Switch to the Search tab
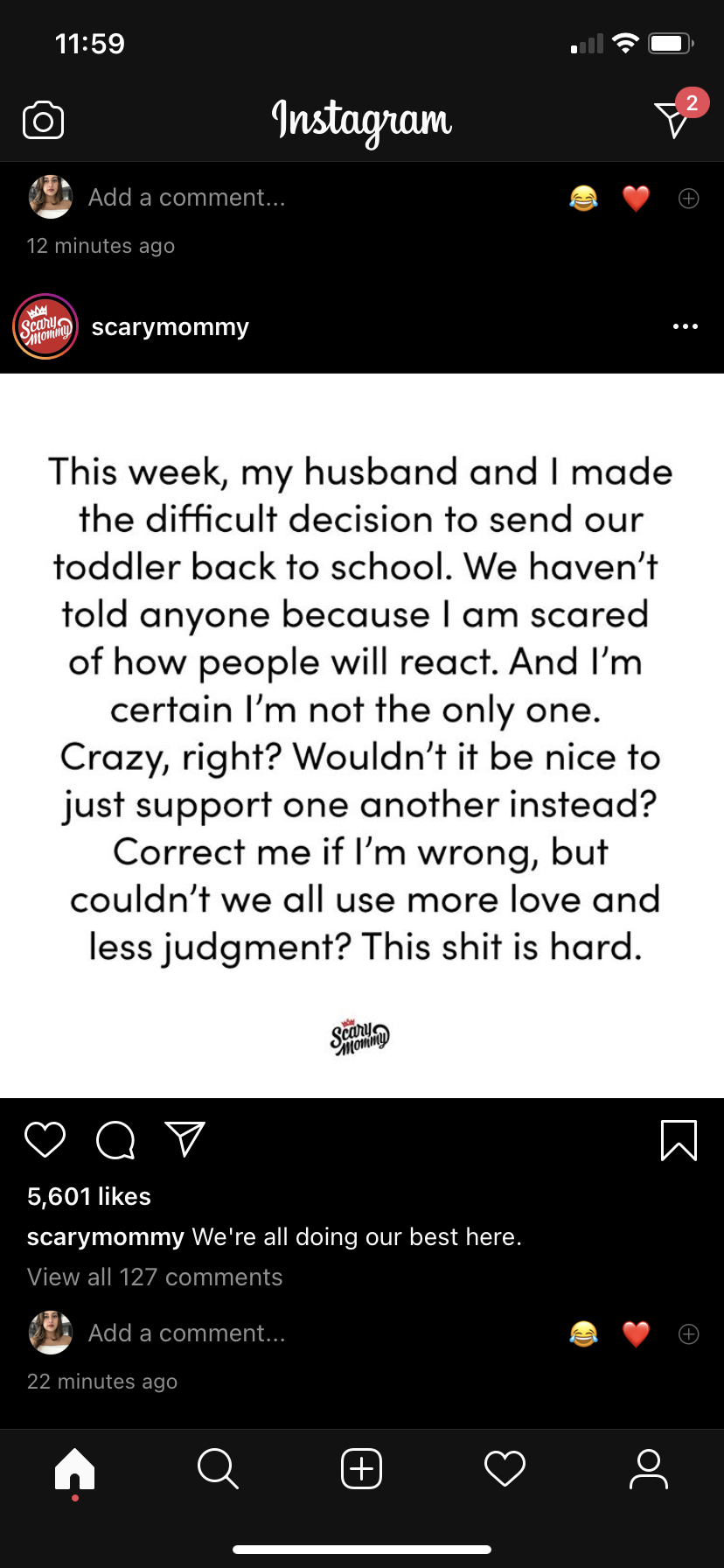 (x=218, y=1468)
